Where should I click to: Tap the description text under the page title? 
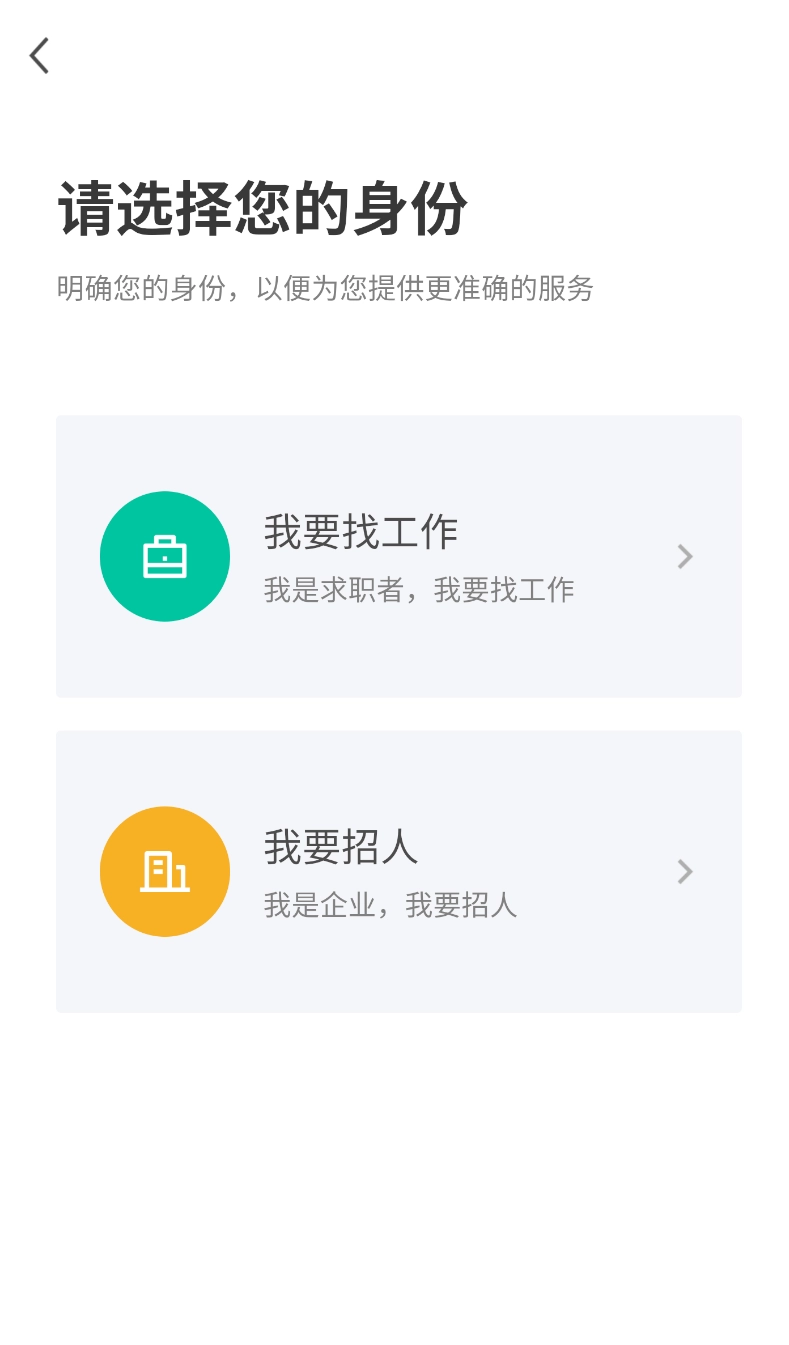coord(325,289)
